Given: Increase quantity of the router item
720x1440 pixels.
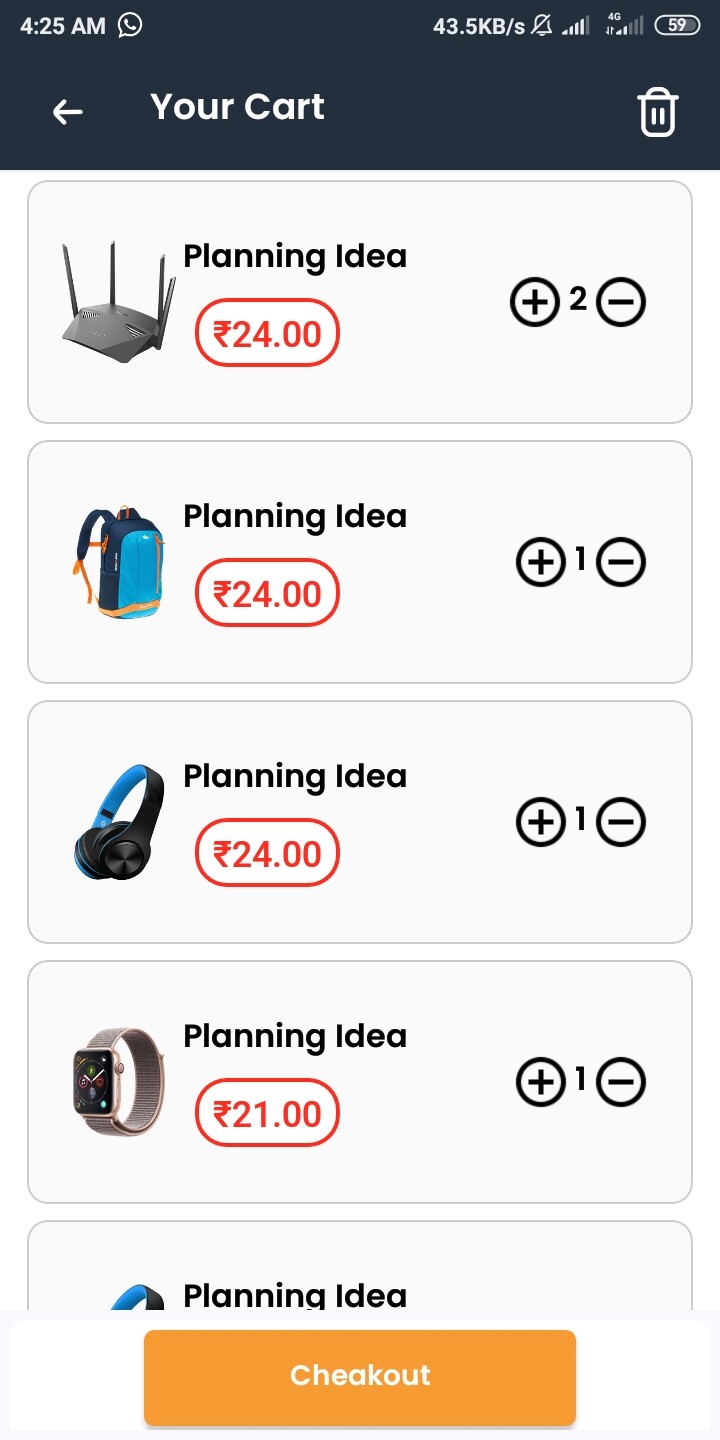Looking at the screenshot, I should click(535, 302).
